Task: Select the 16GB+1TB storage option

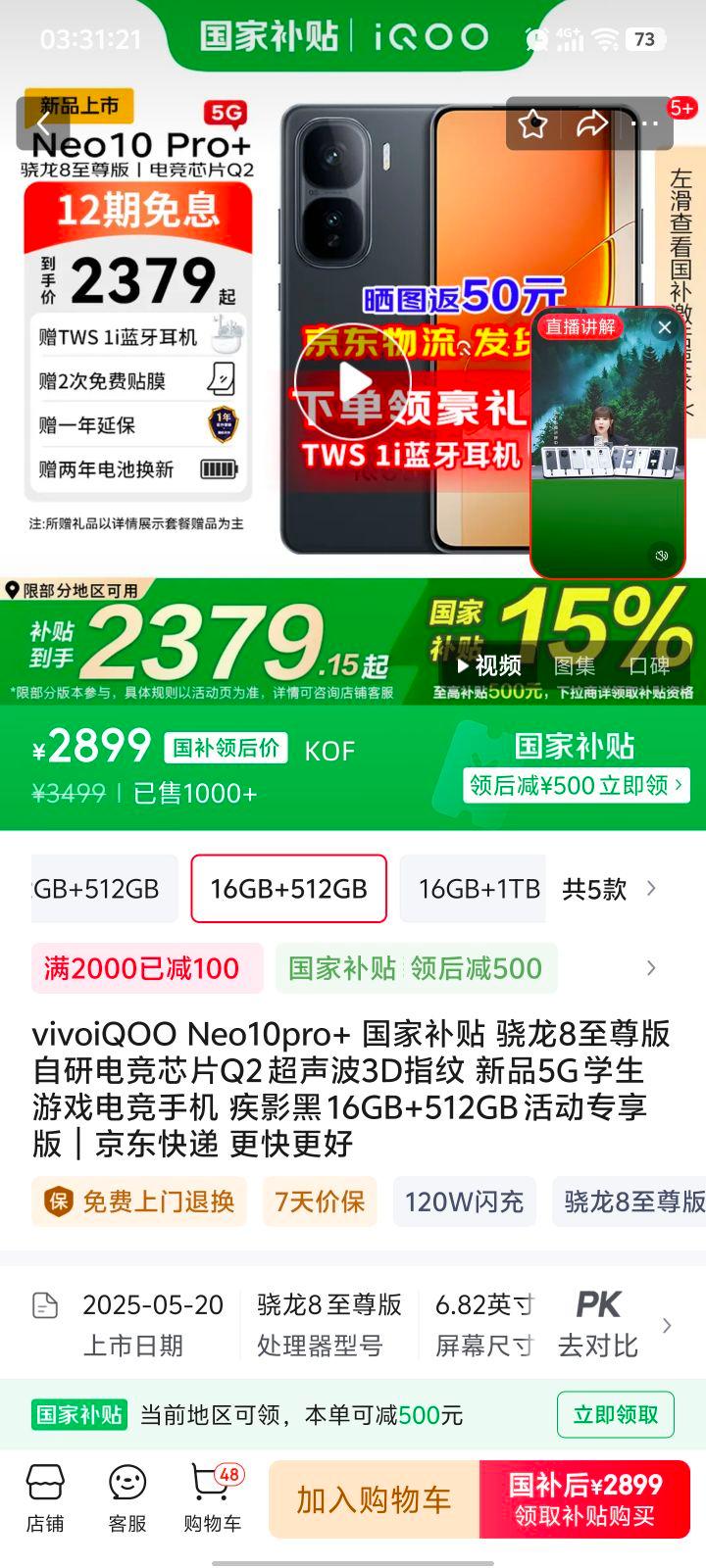Action: (x=478, y=889)
